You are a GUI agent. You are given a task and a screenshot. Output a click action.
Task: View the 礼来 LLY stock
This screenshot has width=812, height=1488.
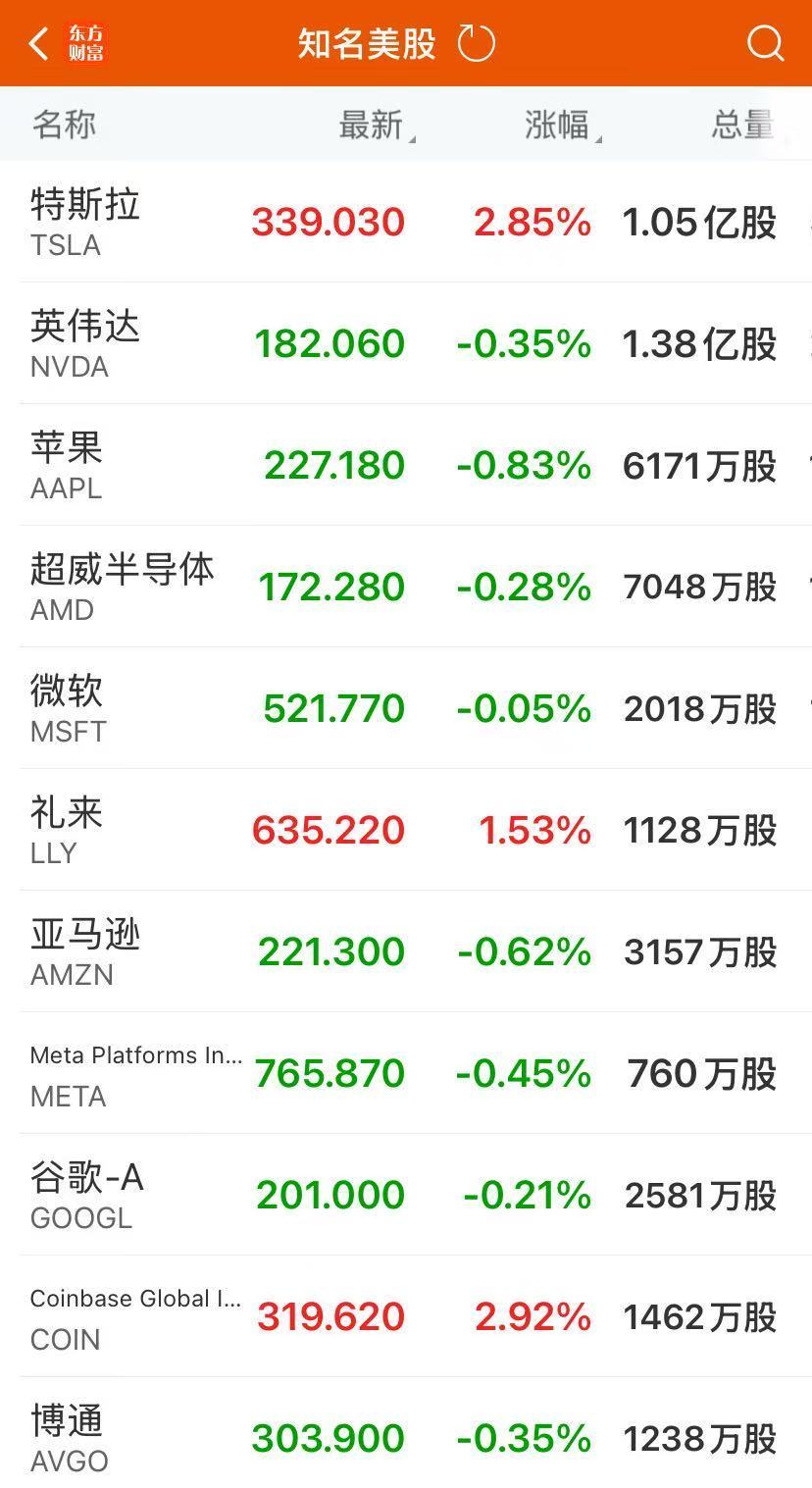(x=406, y=830)
